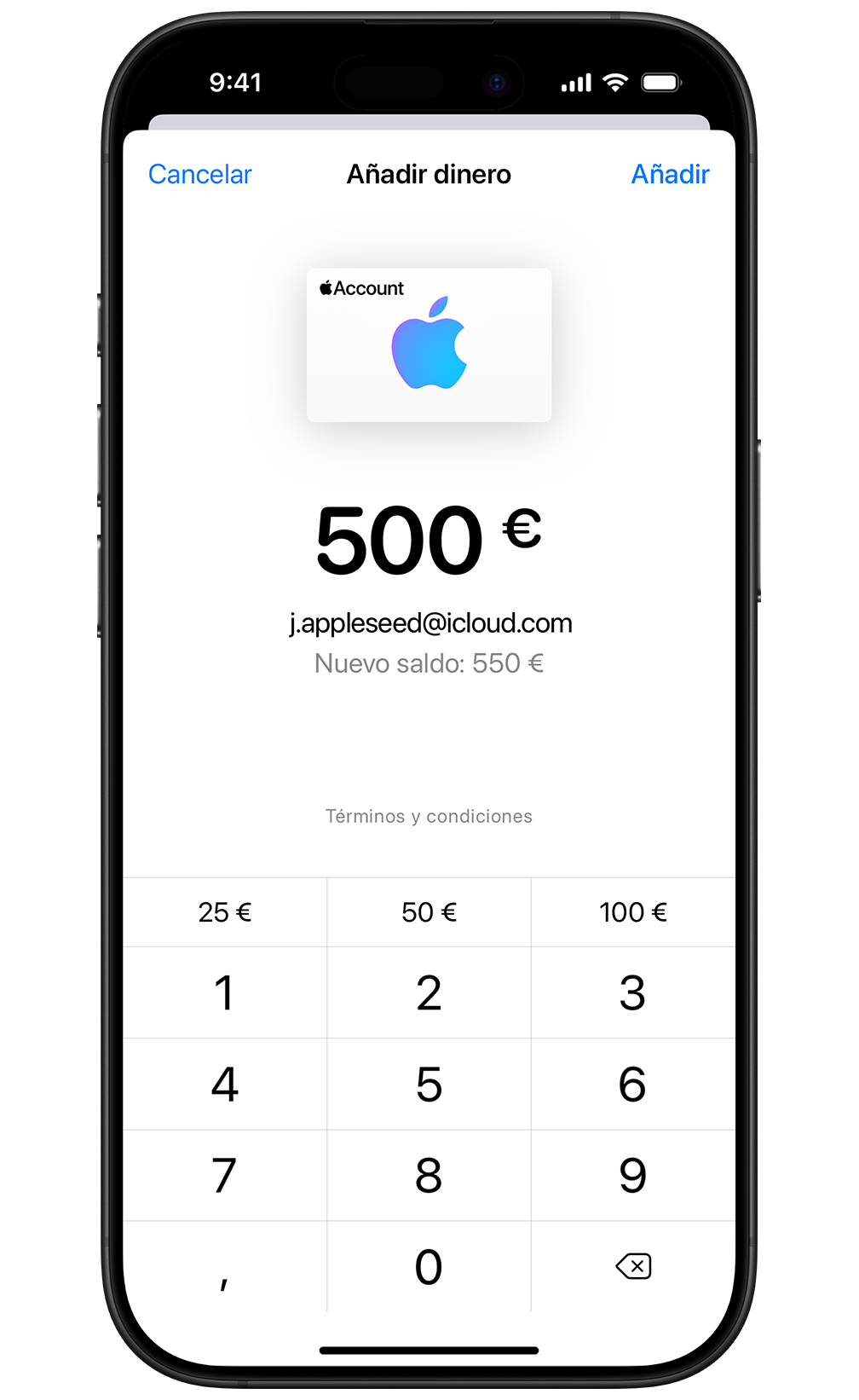Confirm with the Añadir button
This screenshot has width=859, height=1400.
670,174
